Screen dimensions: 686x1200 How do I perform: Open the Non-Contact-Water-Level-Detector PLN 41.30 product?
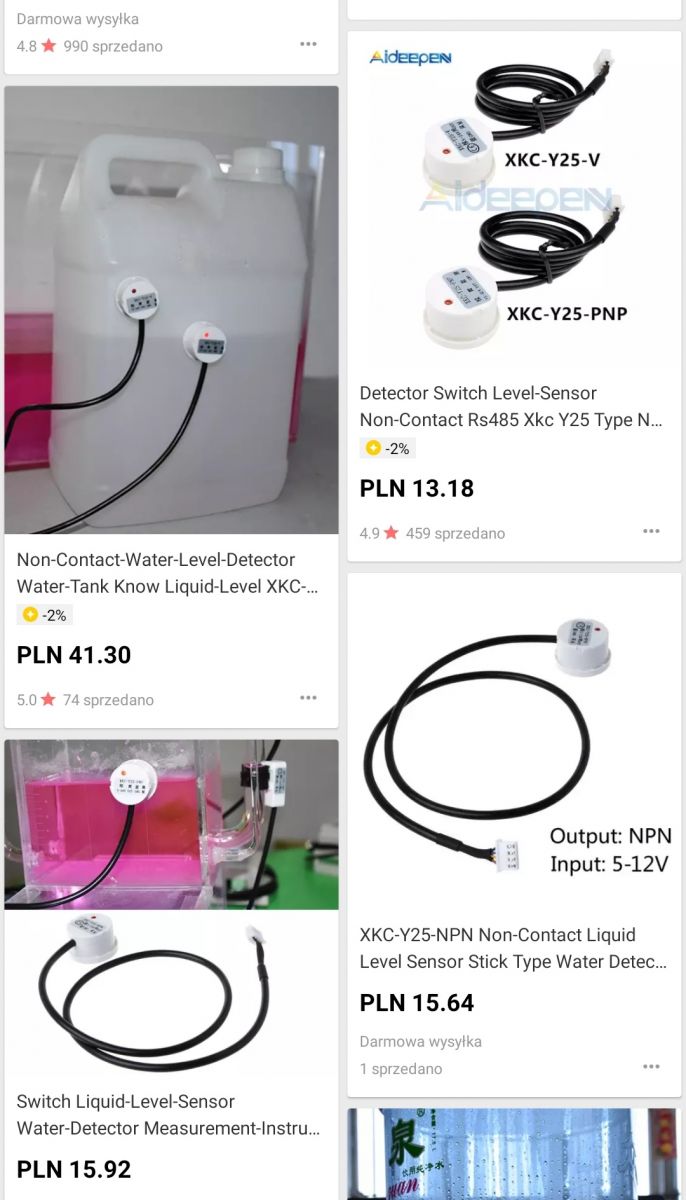click(x=171, y=310)
